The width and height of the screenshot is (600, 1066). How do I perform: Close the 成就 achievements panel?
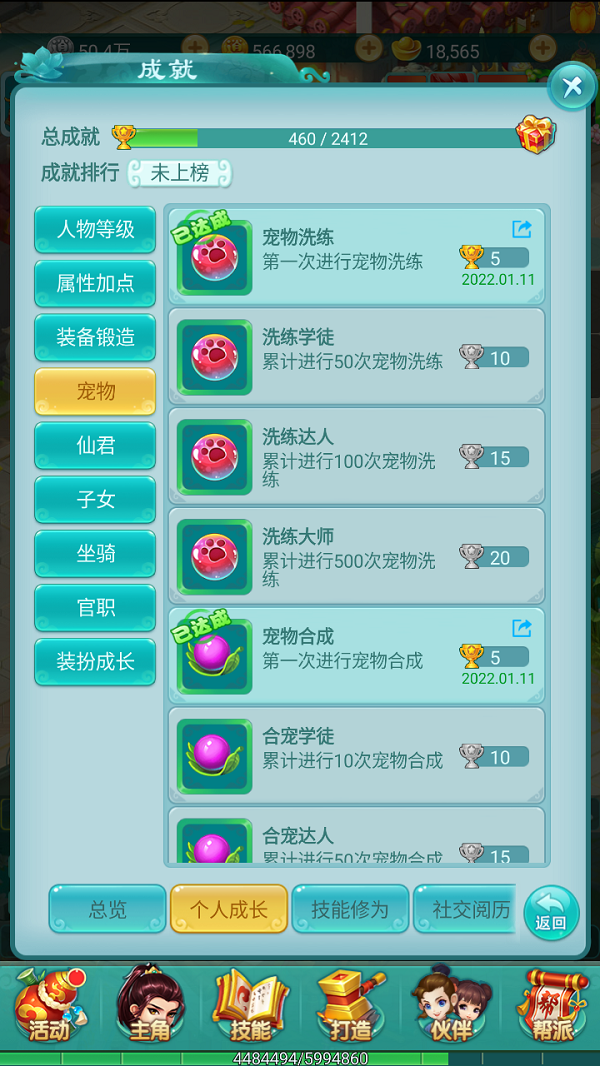(572, 87)
